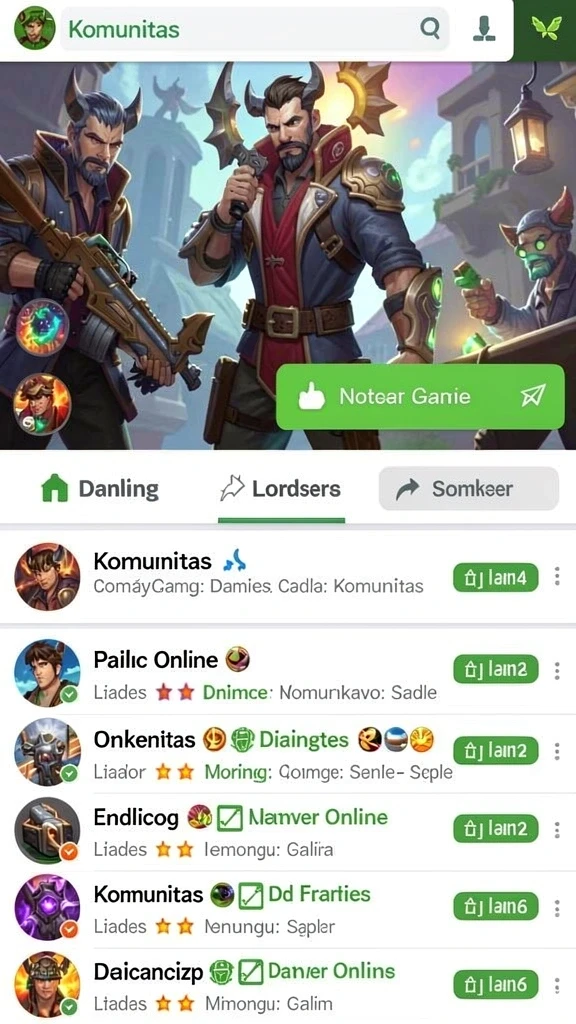
Task: Open overflow menu for top Komunitas row
Action: click(557, 577)
